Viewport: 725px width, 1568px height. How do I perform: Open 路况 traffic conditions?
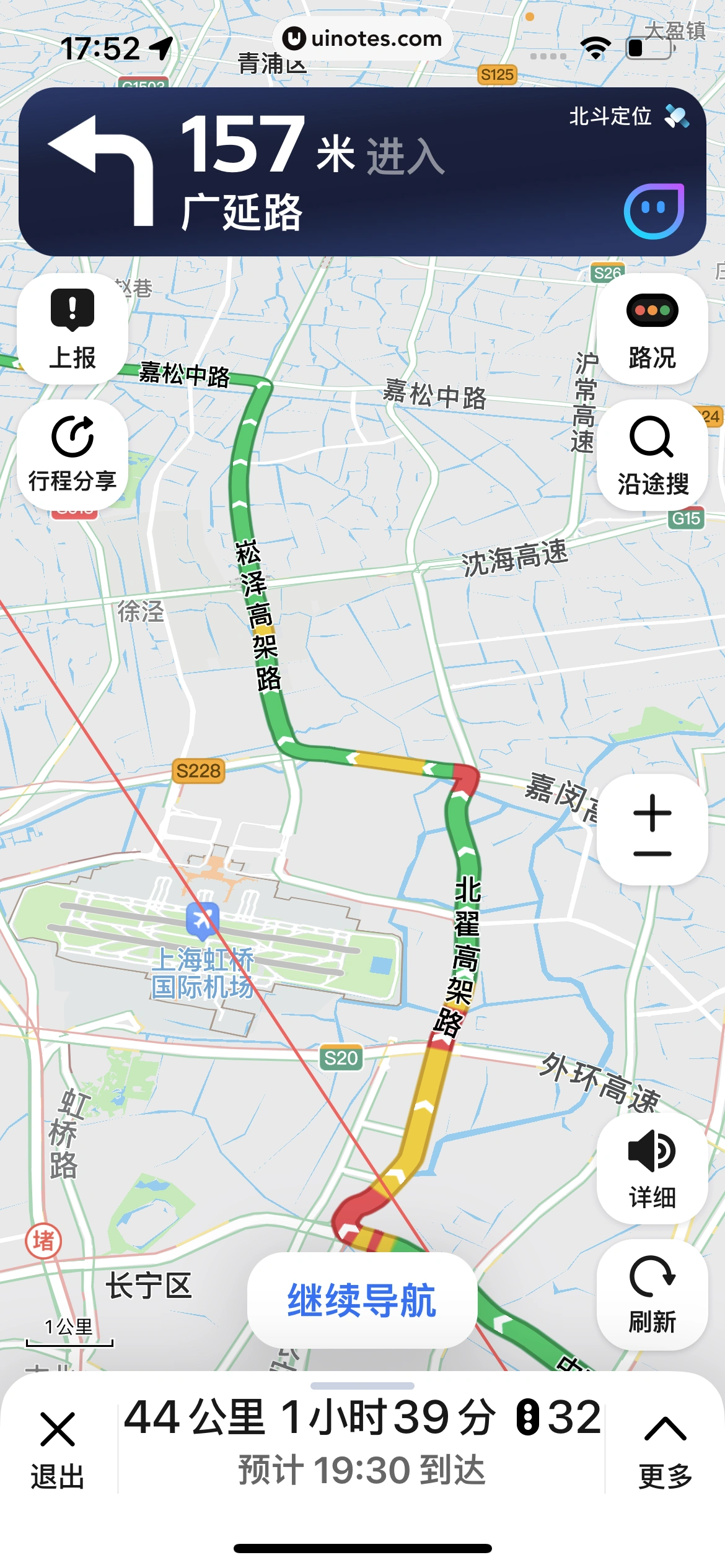[652, 329]
